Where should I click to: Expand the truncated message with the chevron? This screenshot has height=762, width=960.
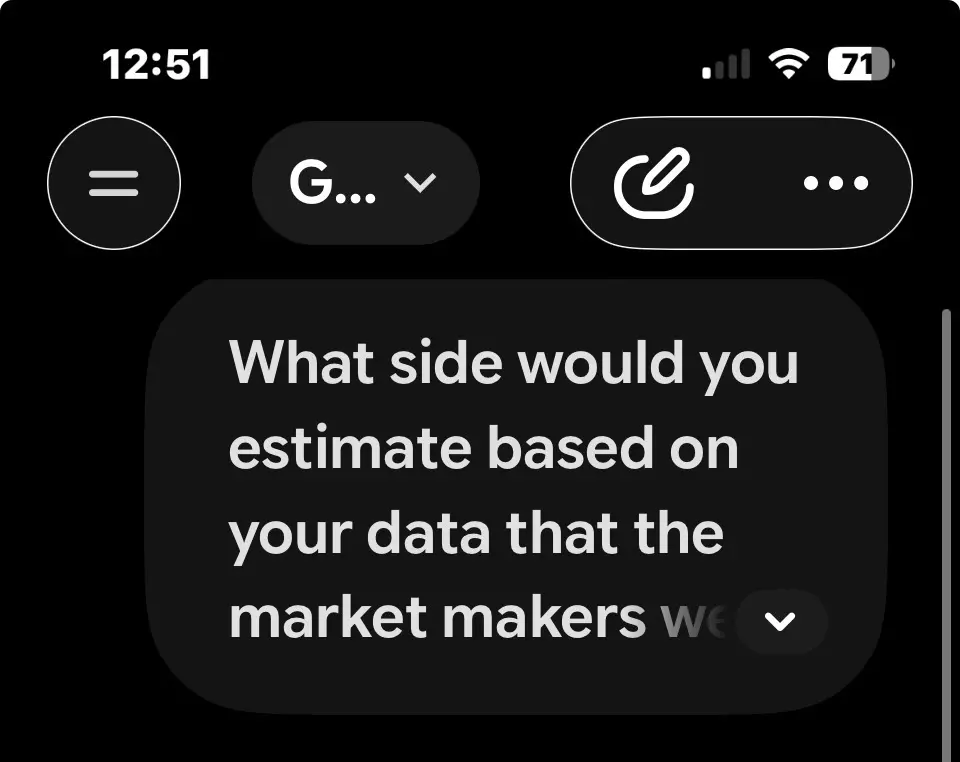pos(780,621)
